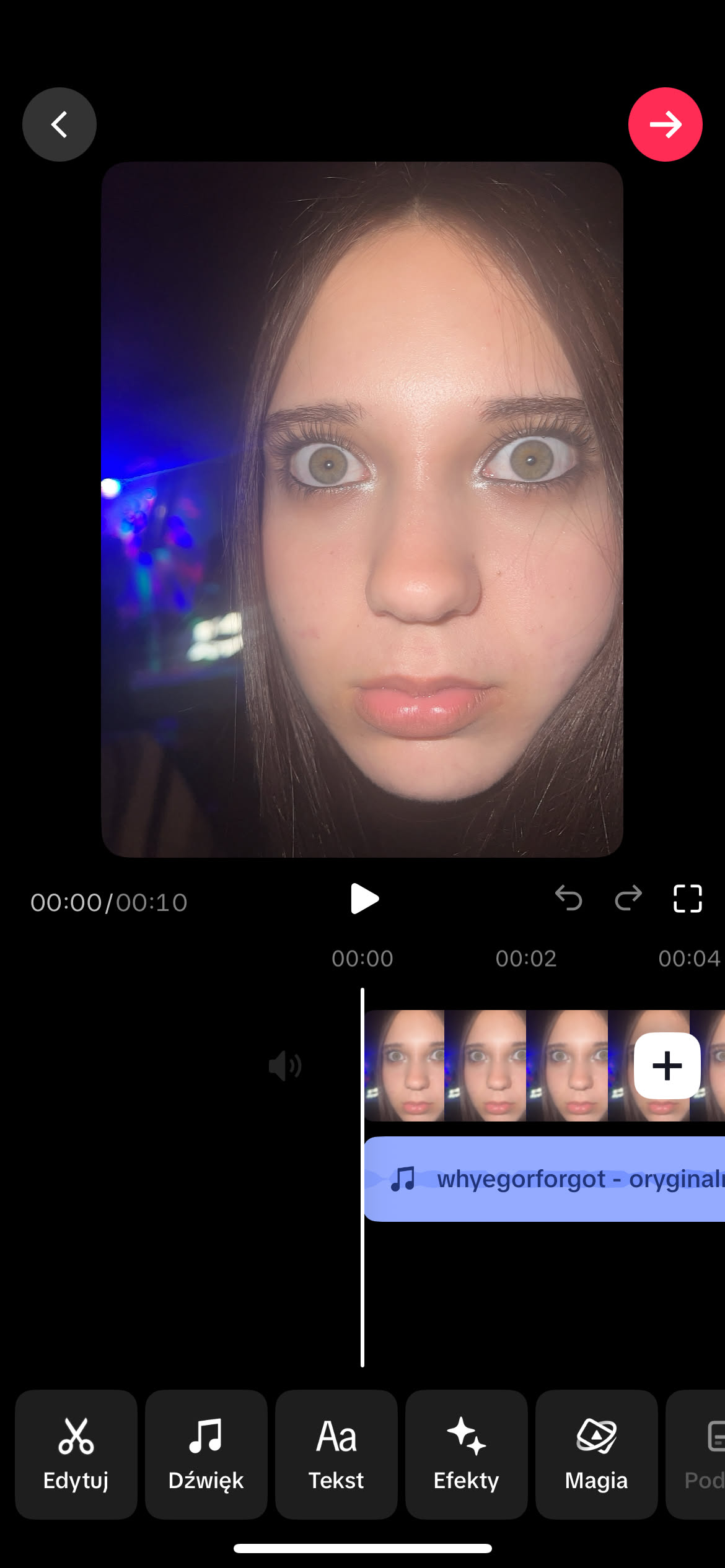This screenshot has height=1568, width=725.
Task: Add a new clip with plus button
Action: 667,1066
